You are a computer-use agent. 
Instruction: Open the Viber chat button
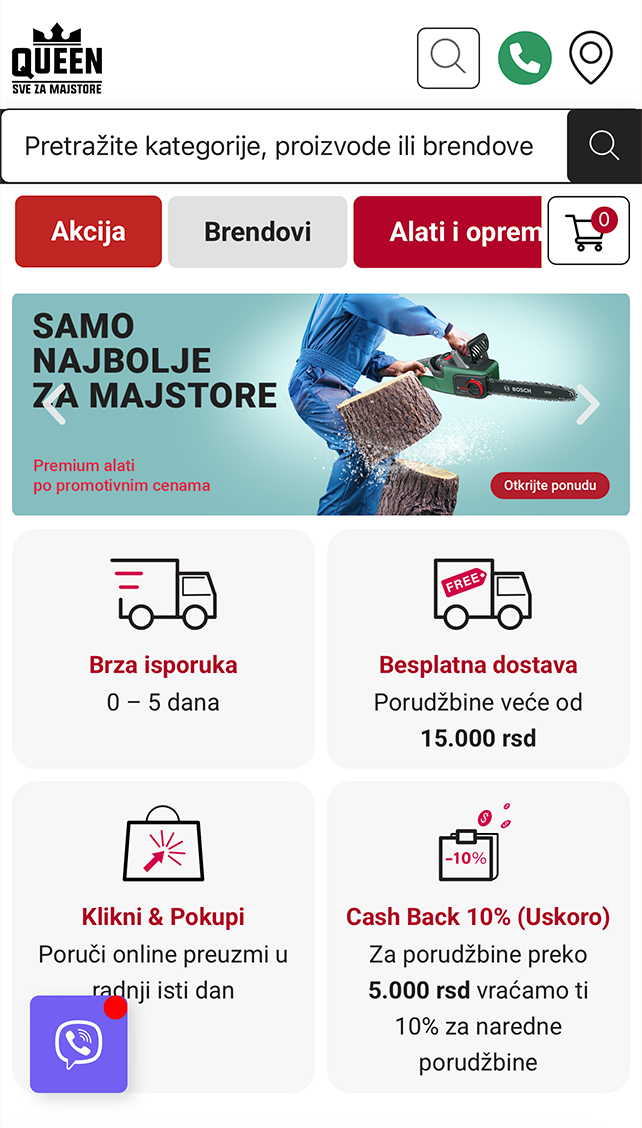pos(79,1044)
